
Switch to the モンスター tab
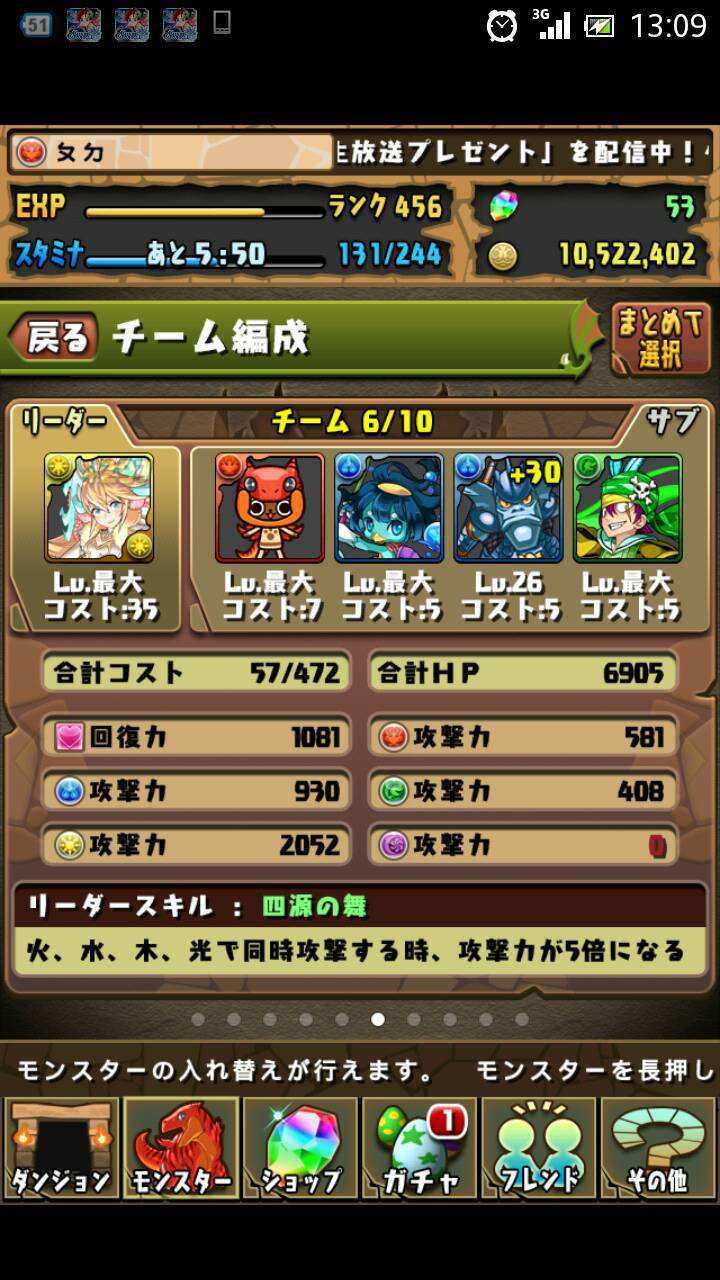pos(181,1148)
